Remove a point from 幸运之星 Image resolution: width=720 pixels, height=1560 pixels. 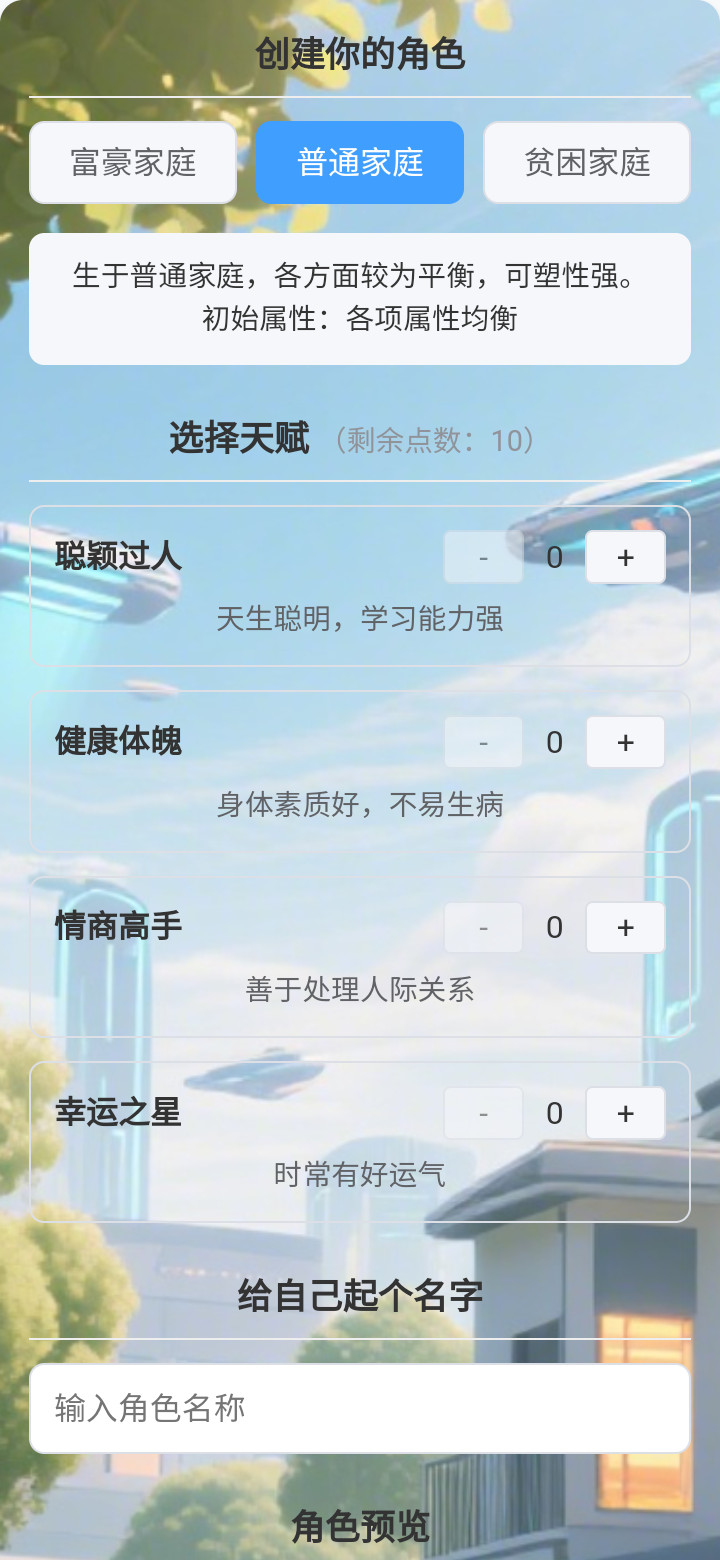pos(484,1113)
